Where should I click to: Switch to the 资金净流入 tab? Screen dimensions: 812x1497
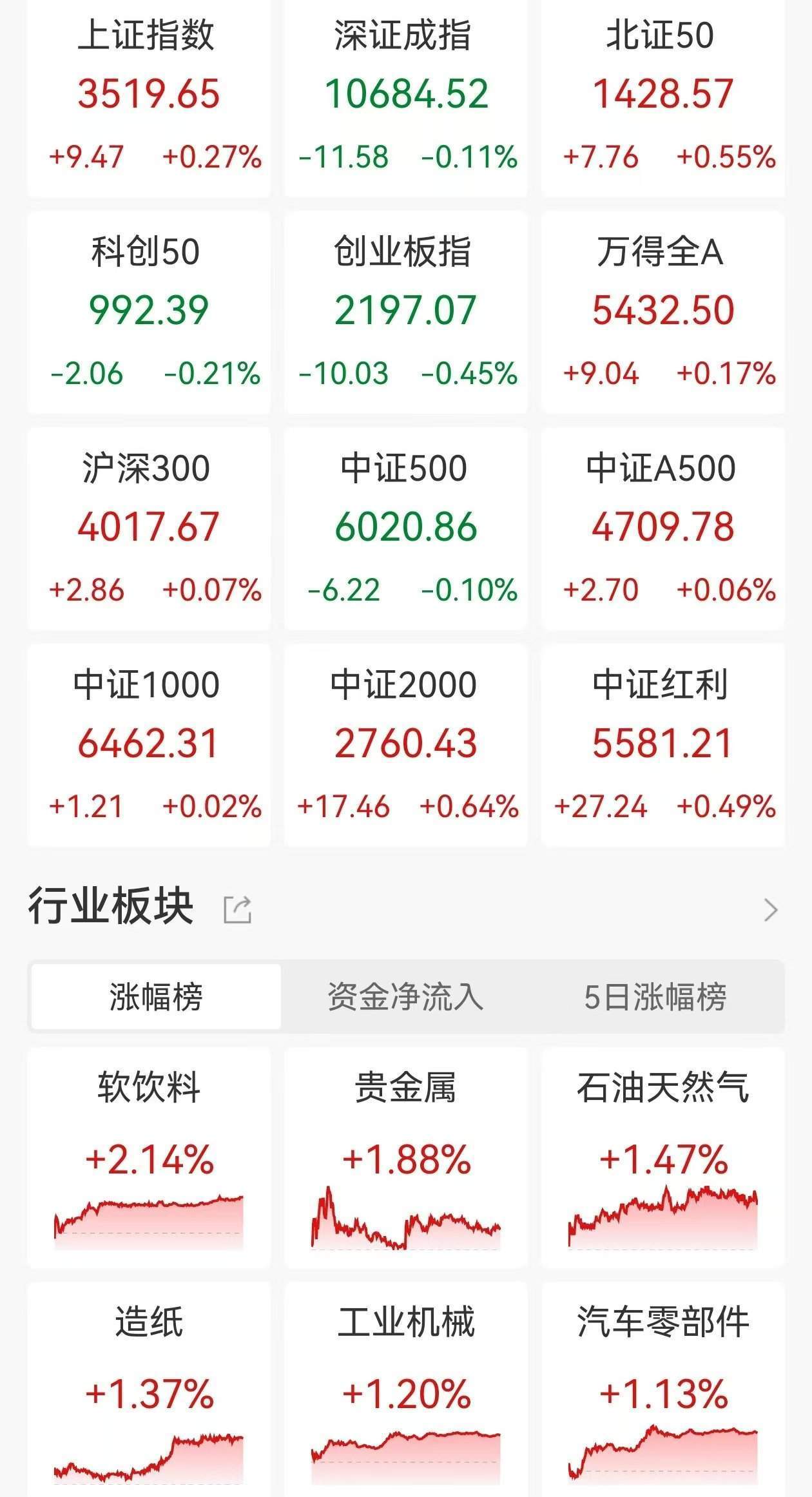(405, 996)
